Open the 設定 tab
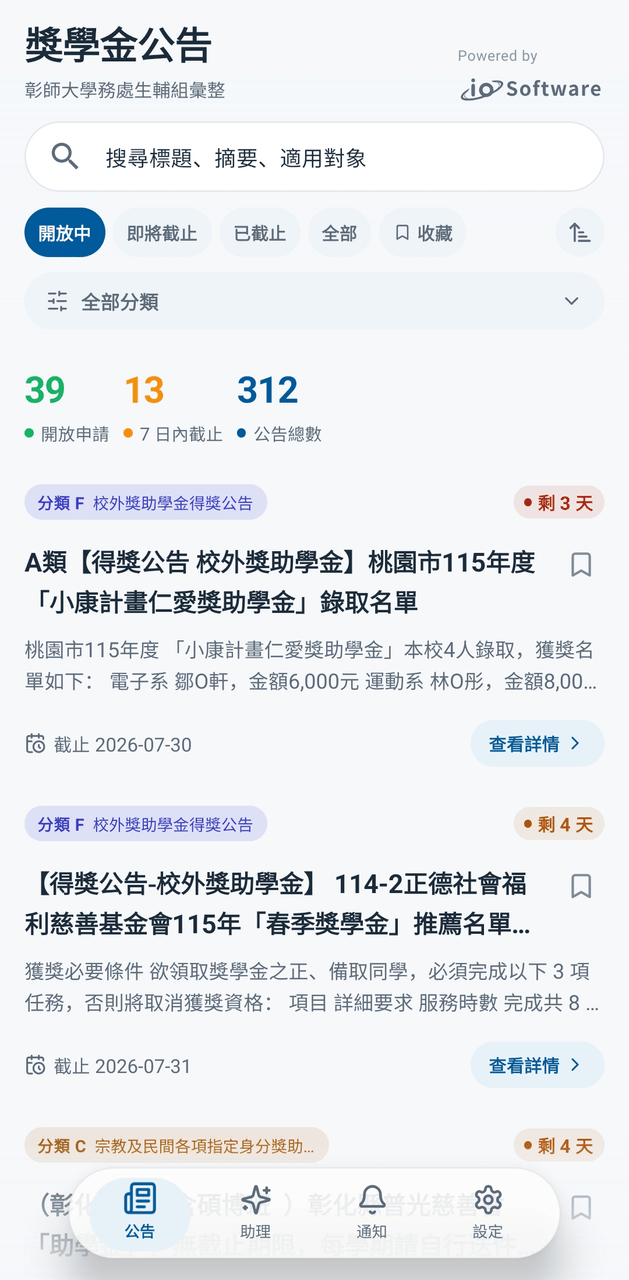629x1280 pixels. point(488,1212)
